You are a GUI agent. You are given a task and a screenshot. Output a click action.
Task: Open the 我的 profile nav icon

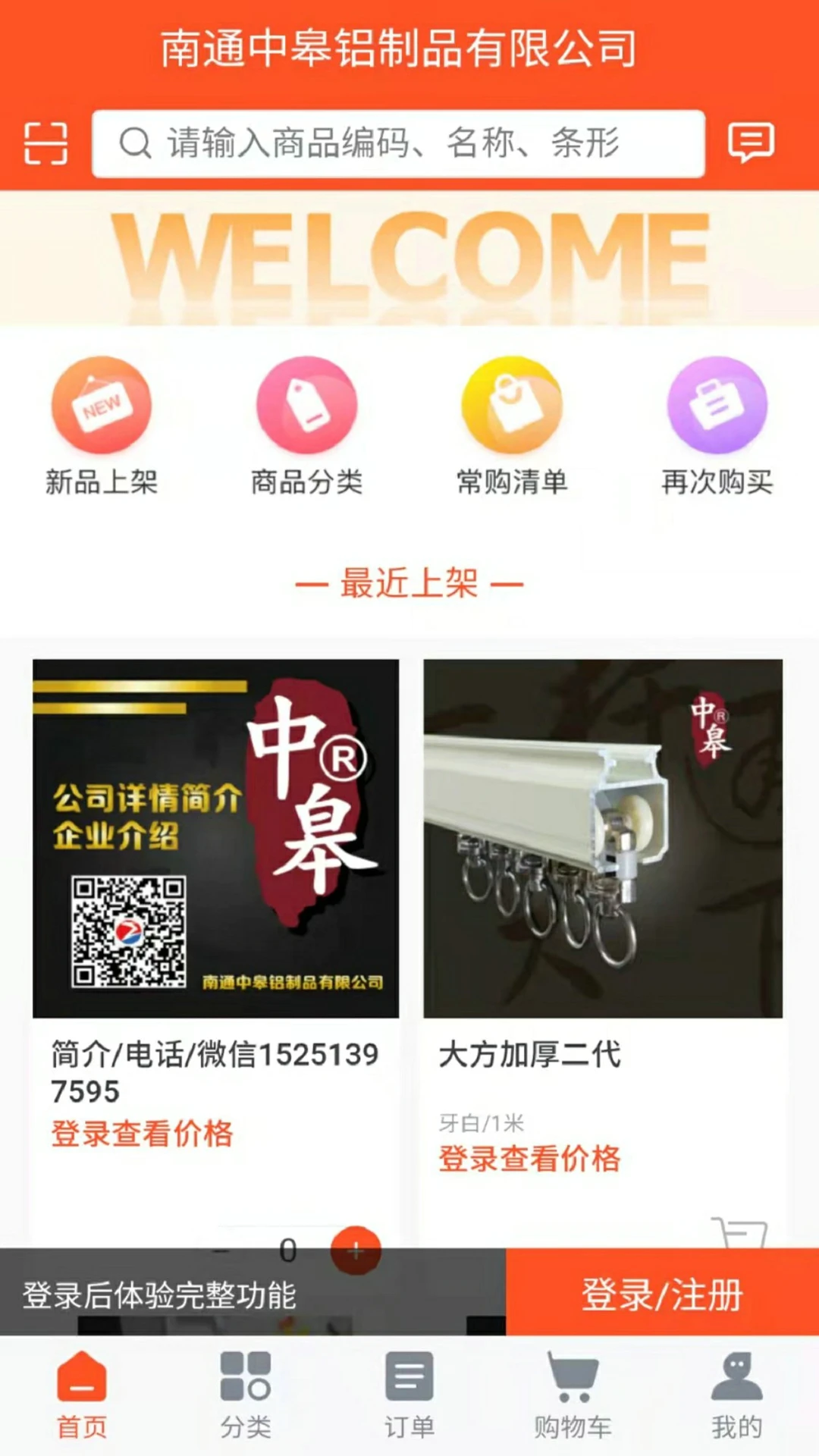pyautogui.click(x=737, y=1386)
